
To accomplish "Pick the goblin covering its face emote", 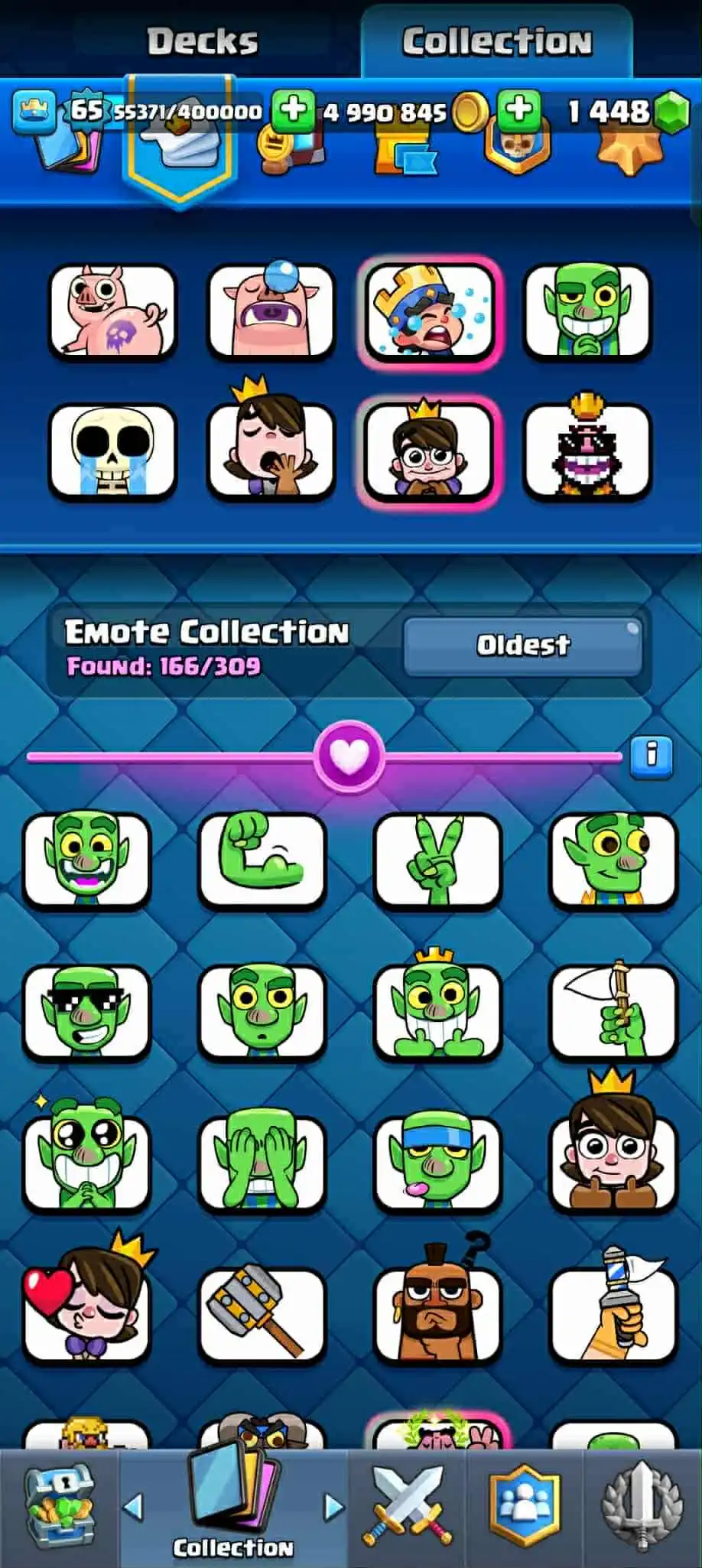I will click(262, 1163).
